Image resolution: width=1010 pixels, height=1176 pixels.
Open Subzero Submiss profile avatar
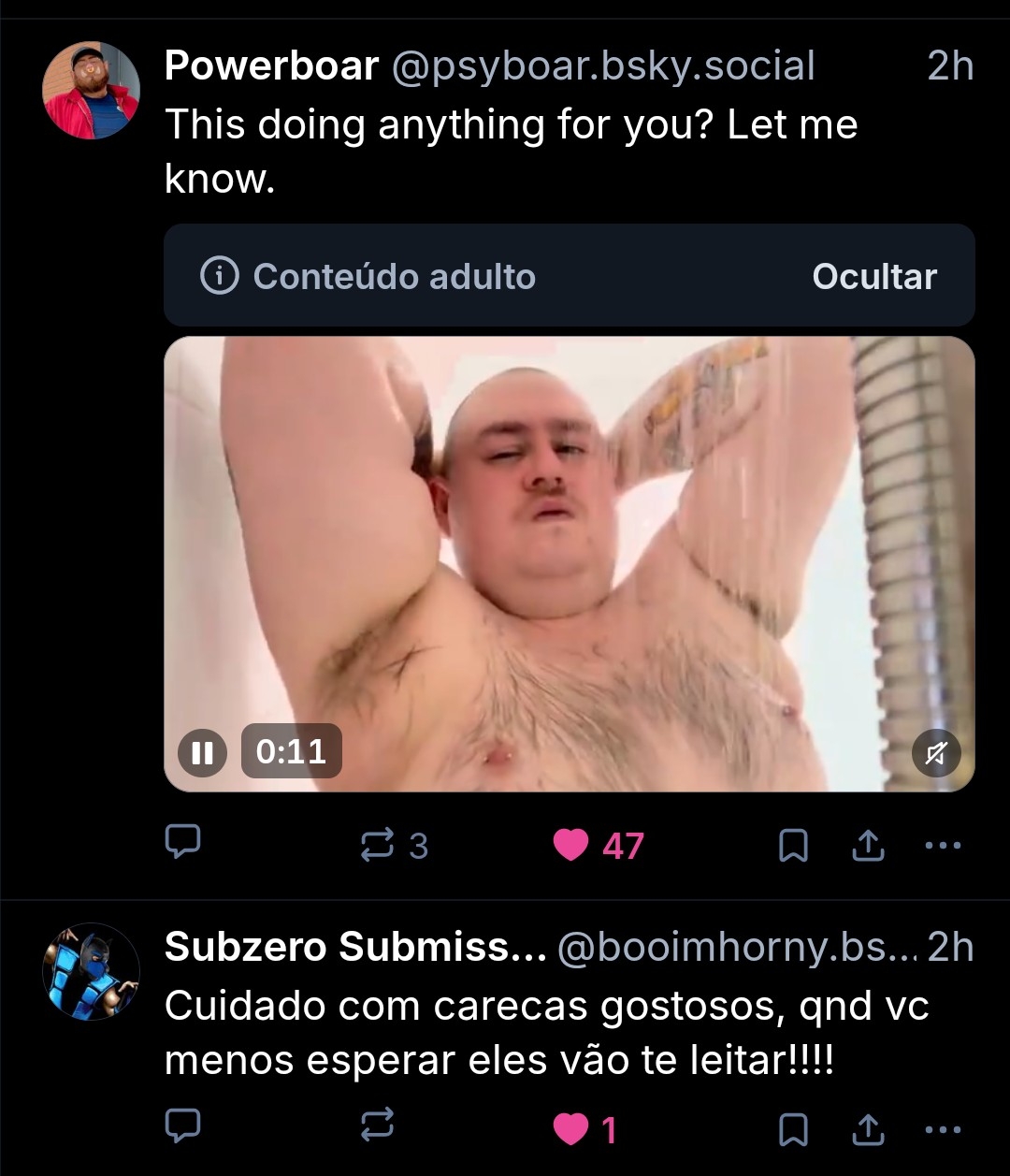coord(91,972)
